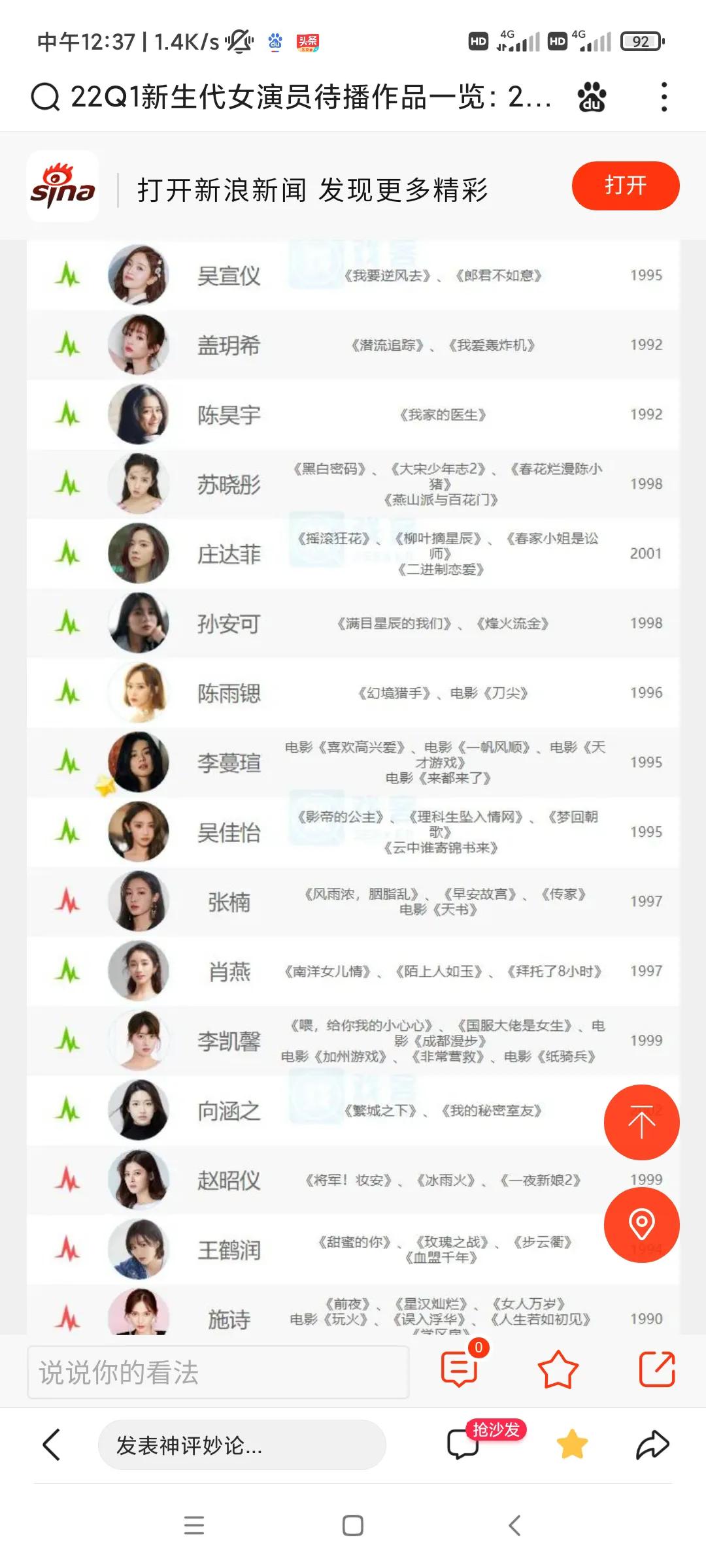This screenshot has height=1568, width=706.
Task: Tap the 头条 icon in the status bar
Action: click(x=307, y=41)
